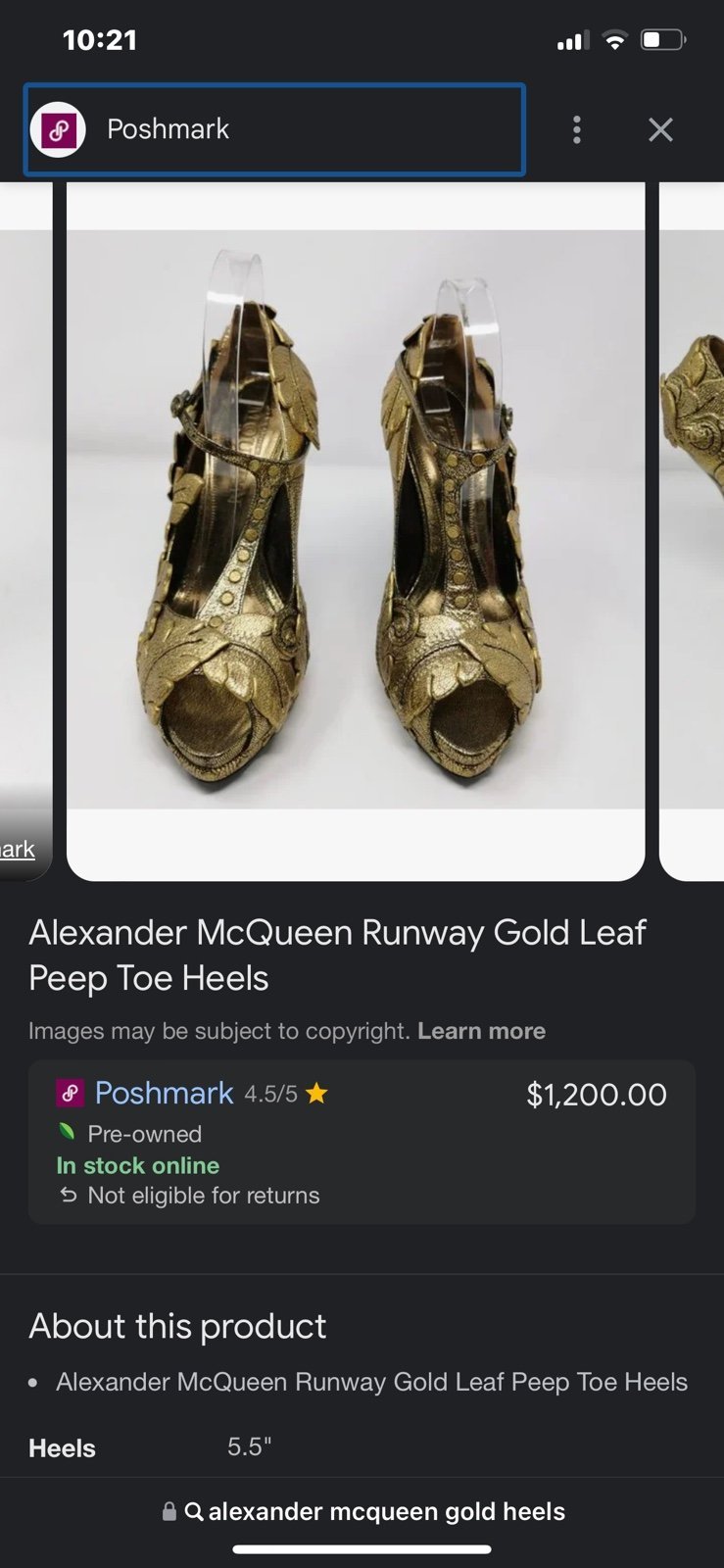Viewport: 724px width, 1568px height.
Task: Open the gold leaf heels main photo
Action: coord(356,530)
